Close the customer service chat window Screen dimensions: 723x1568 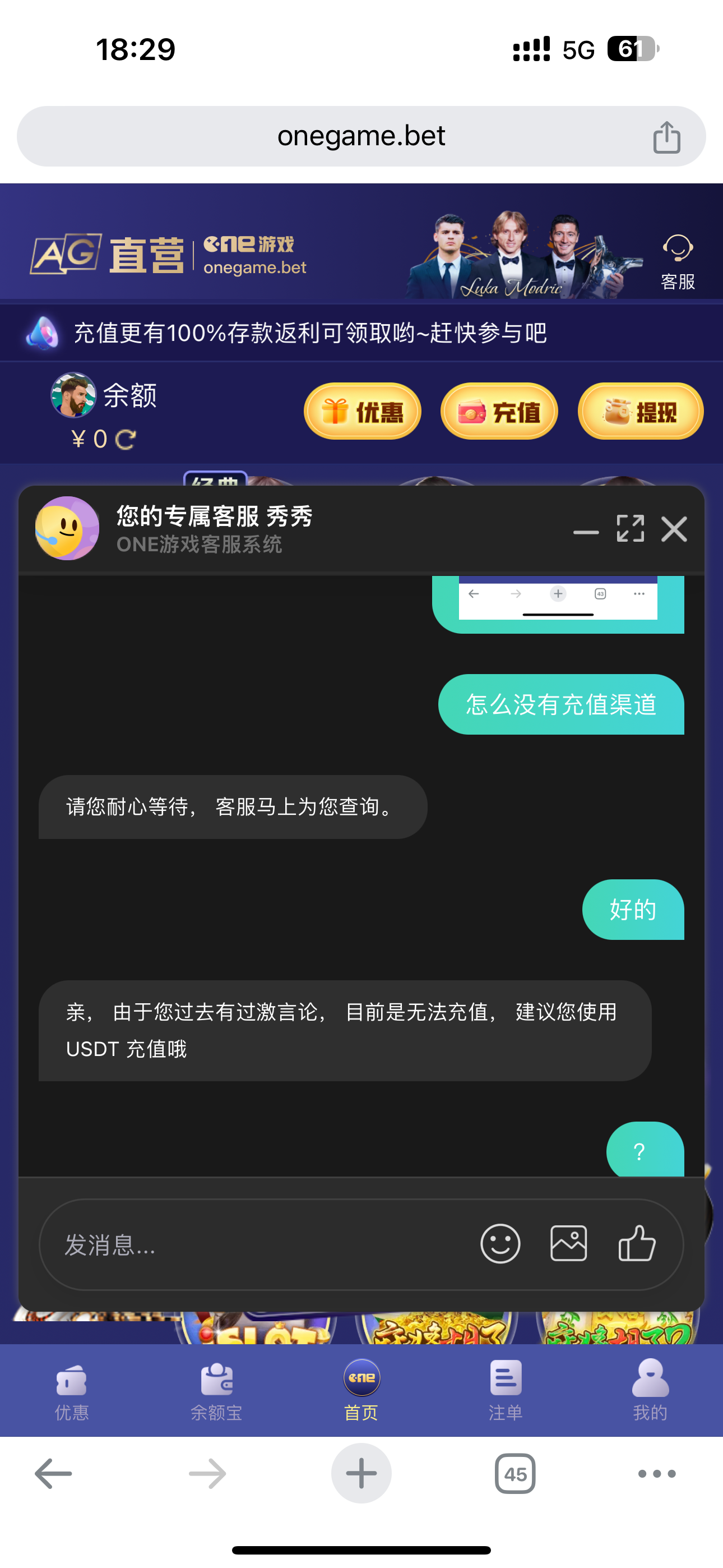(x=674, y=529)
